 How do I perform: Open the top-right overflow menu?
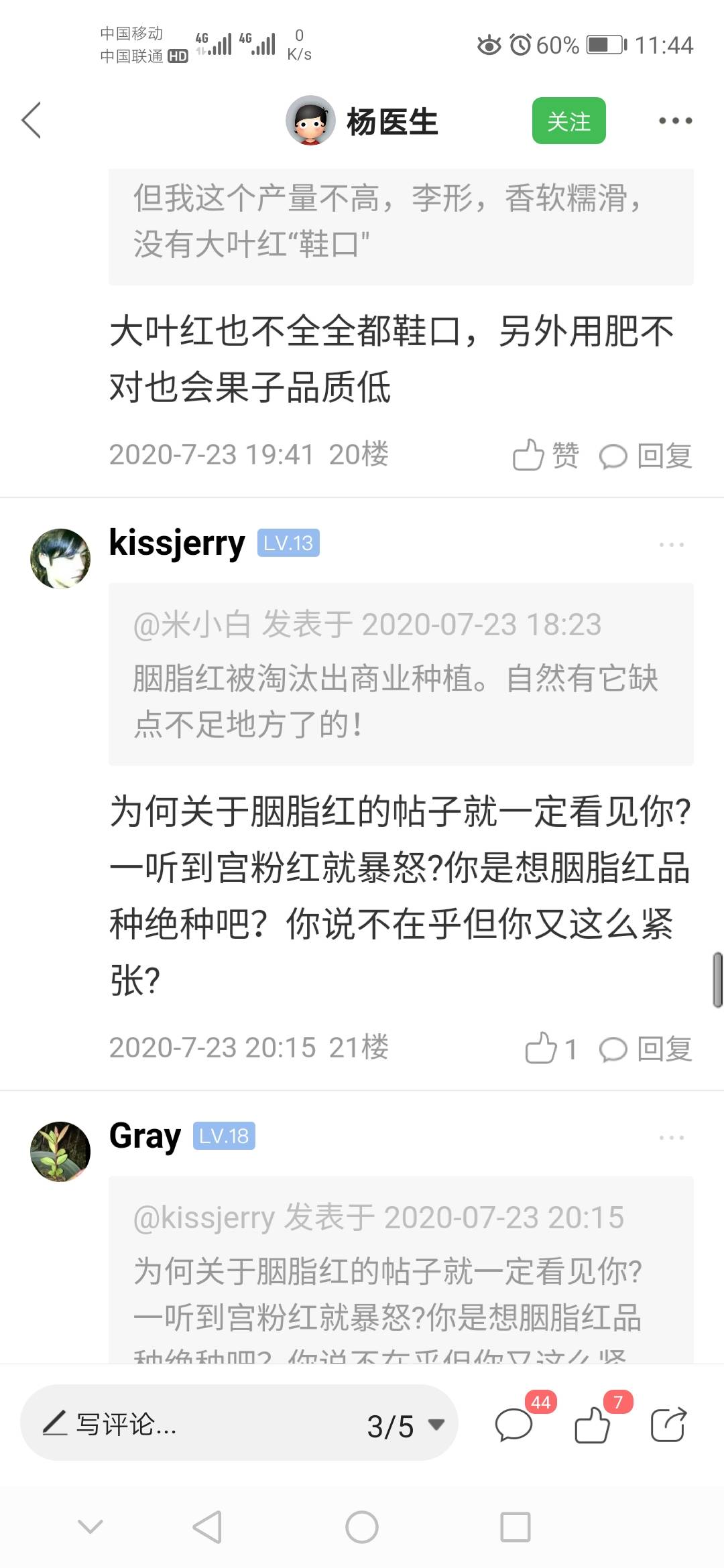675,121
